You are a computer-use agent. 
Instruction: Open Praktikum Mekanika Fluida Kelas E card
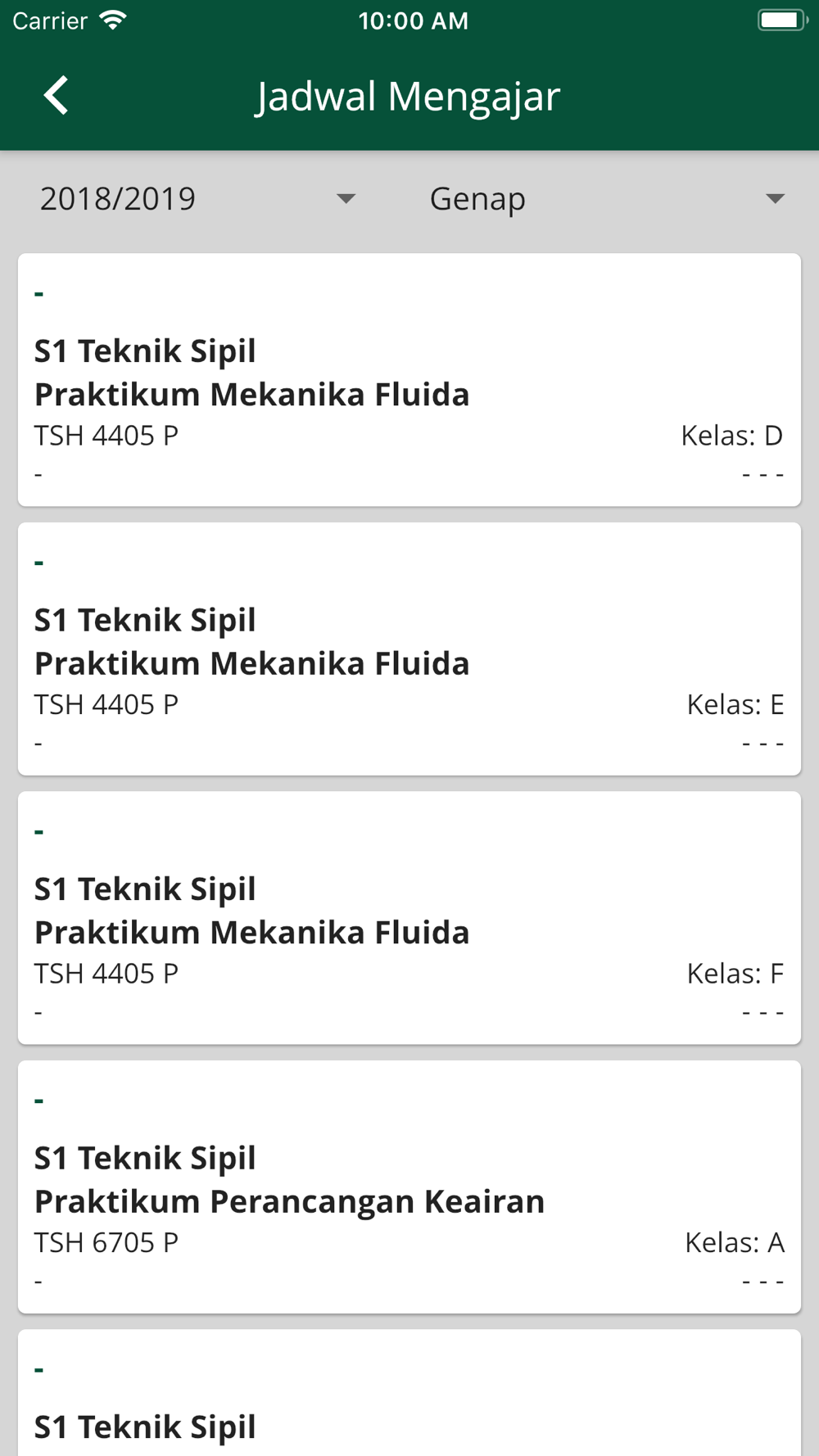[409, 649]
